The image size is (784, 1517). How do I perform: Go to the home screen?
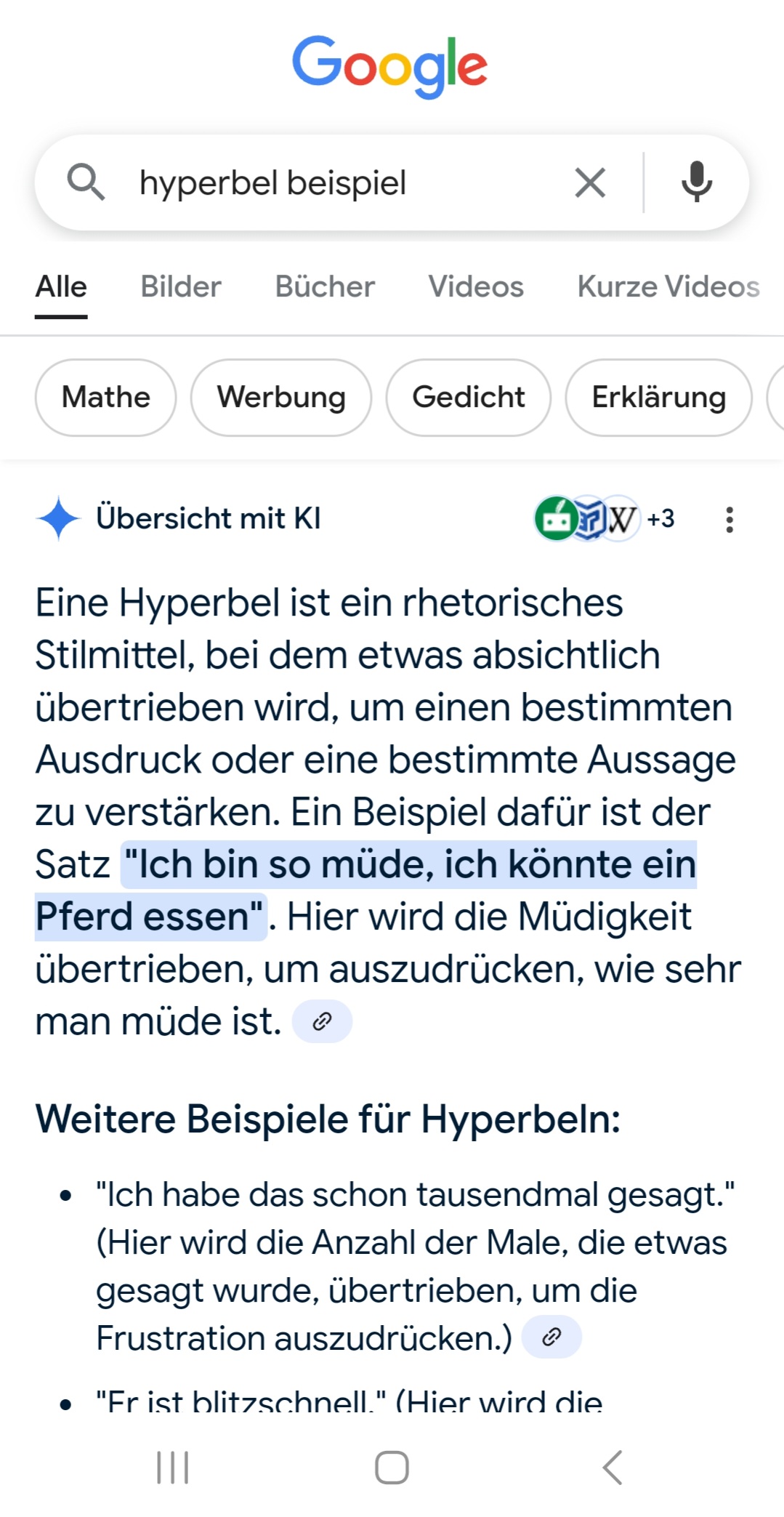pyautogui.click(x=392, y=1467)
